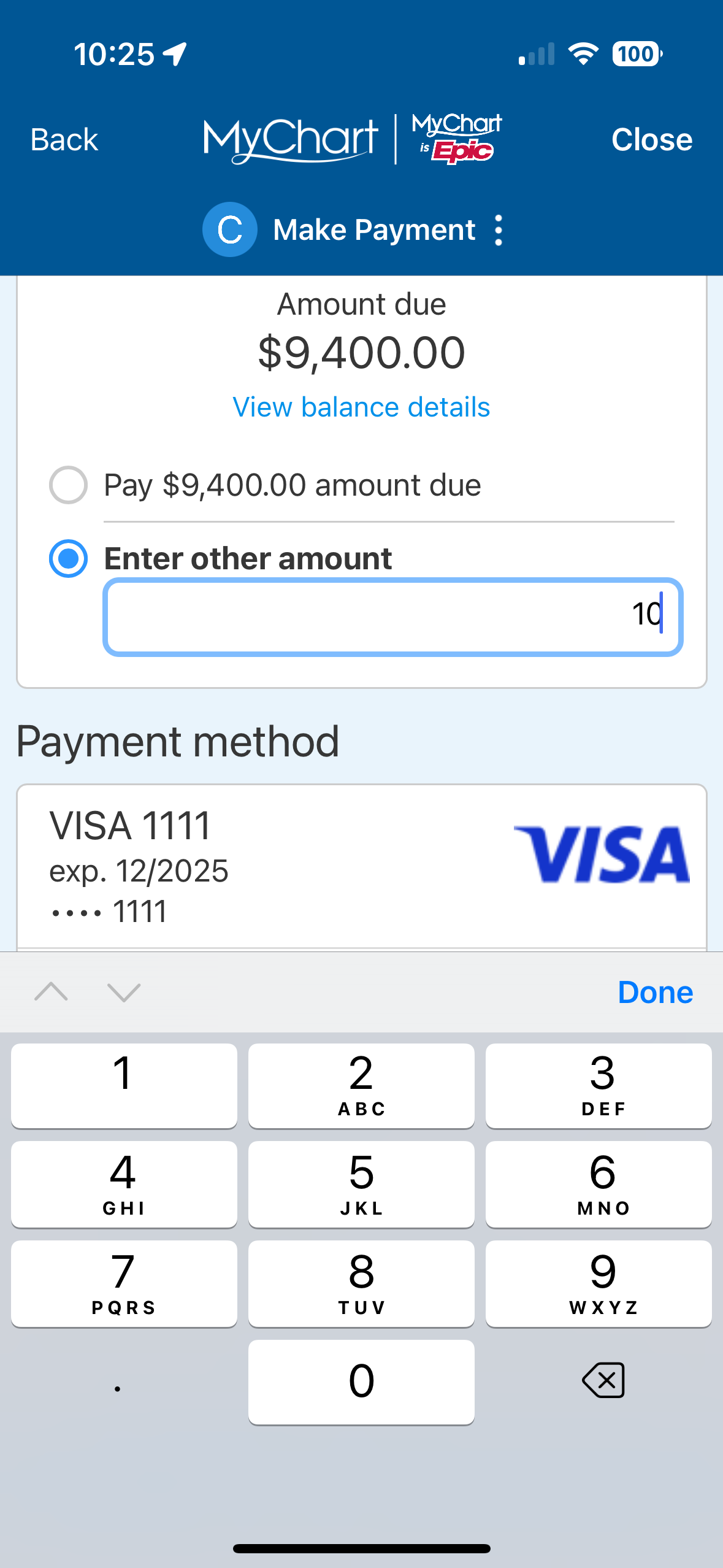
Task: Select the Enter other amount radio button
Action: (x=68, y=559)
